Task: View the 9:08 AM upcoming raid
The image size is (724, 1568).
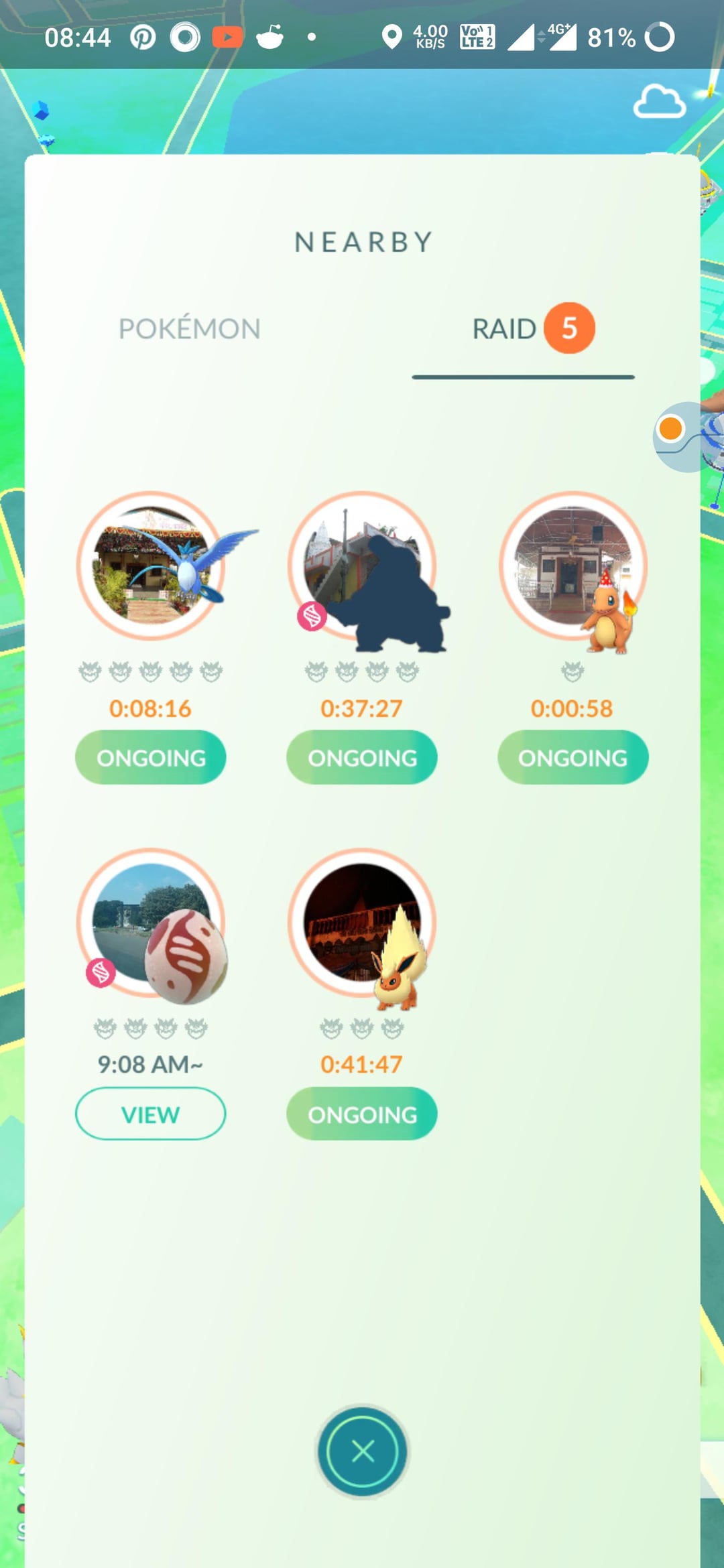Action: click(150, 1114)
